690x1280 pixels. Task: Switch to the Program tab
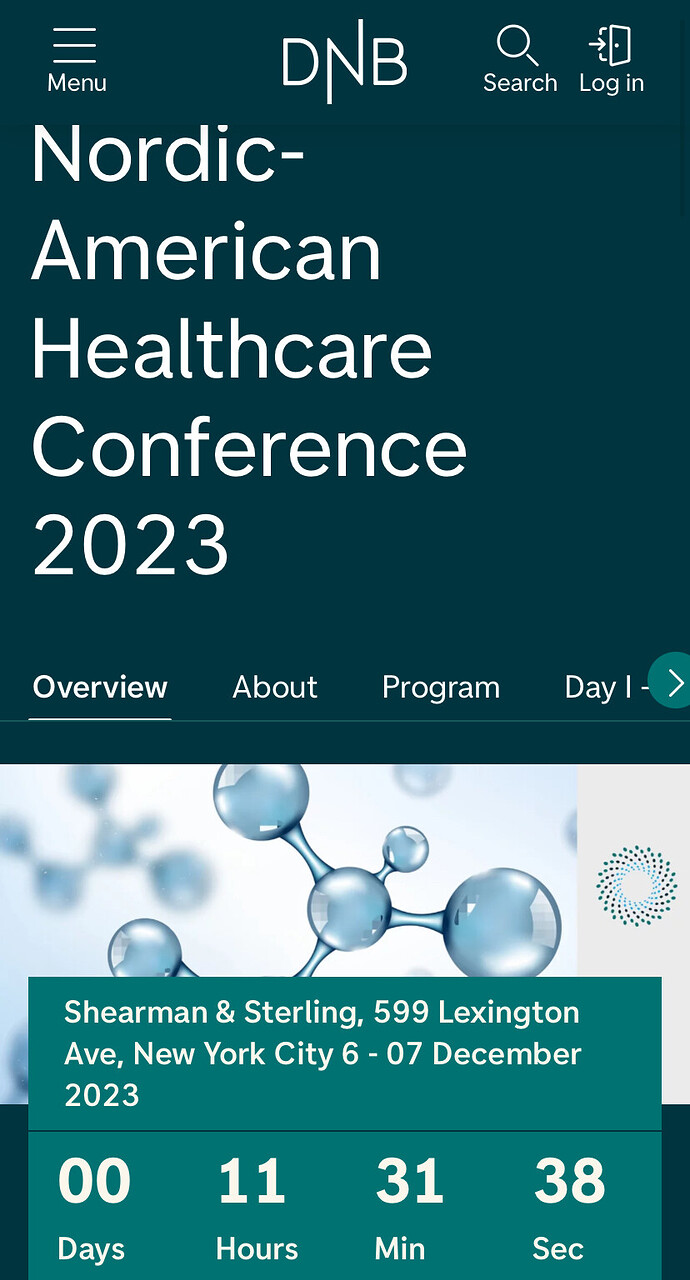click(440, 687)
